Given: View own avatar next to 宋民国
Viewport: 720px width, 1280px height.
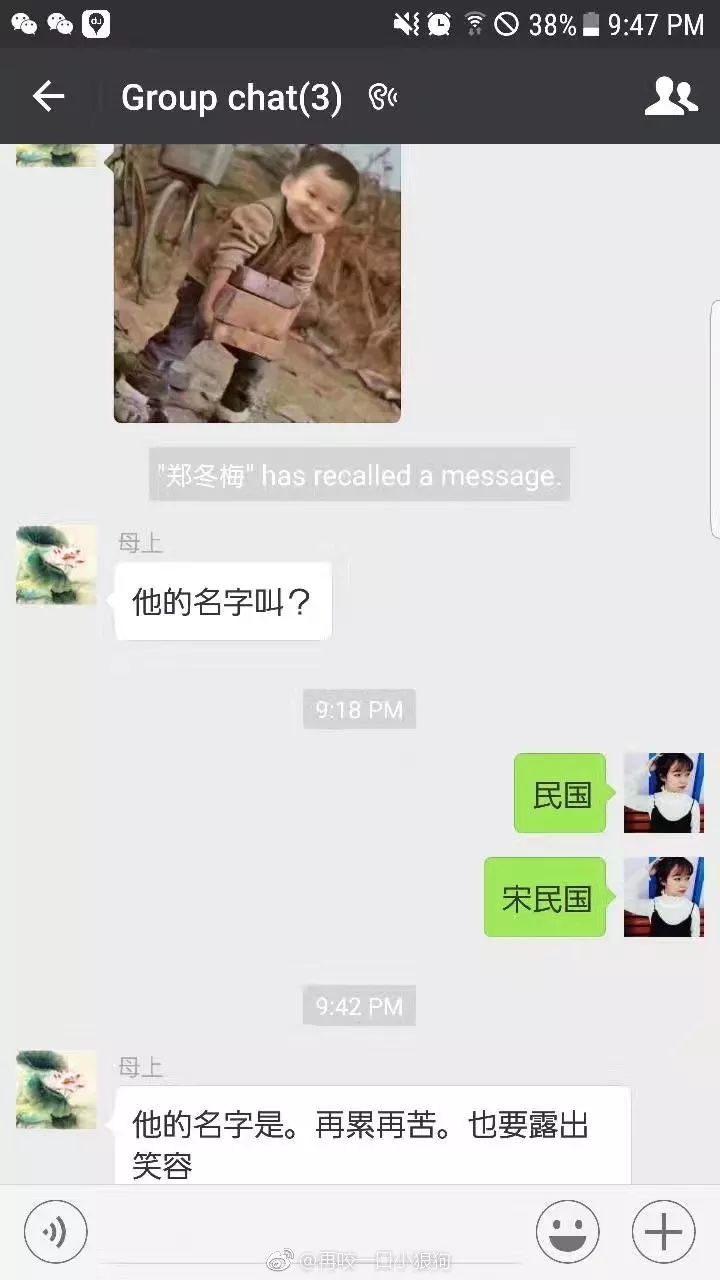Looking at the screenshot, I should 663,897.
